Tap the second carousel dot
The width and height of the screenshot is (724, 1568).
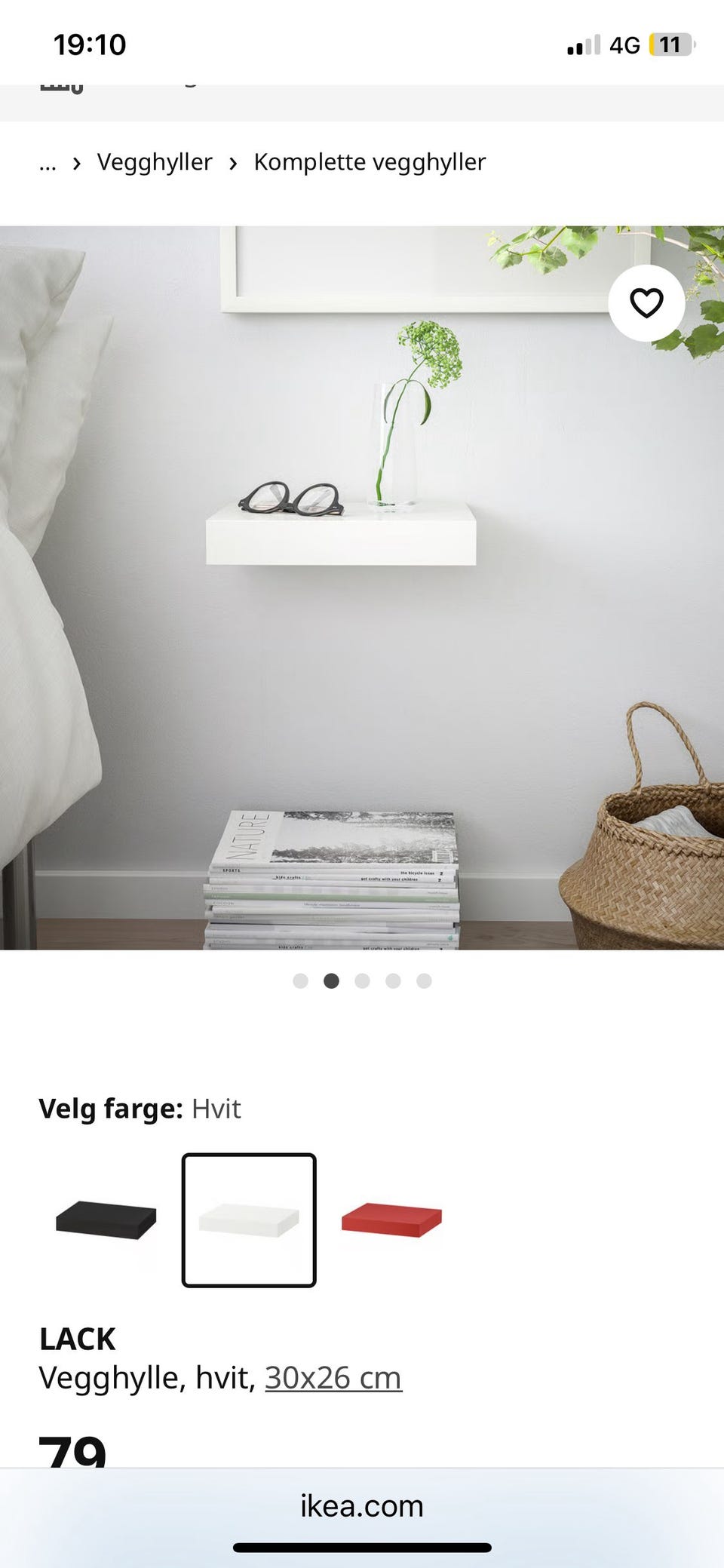[333, 981]
